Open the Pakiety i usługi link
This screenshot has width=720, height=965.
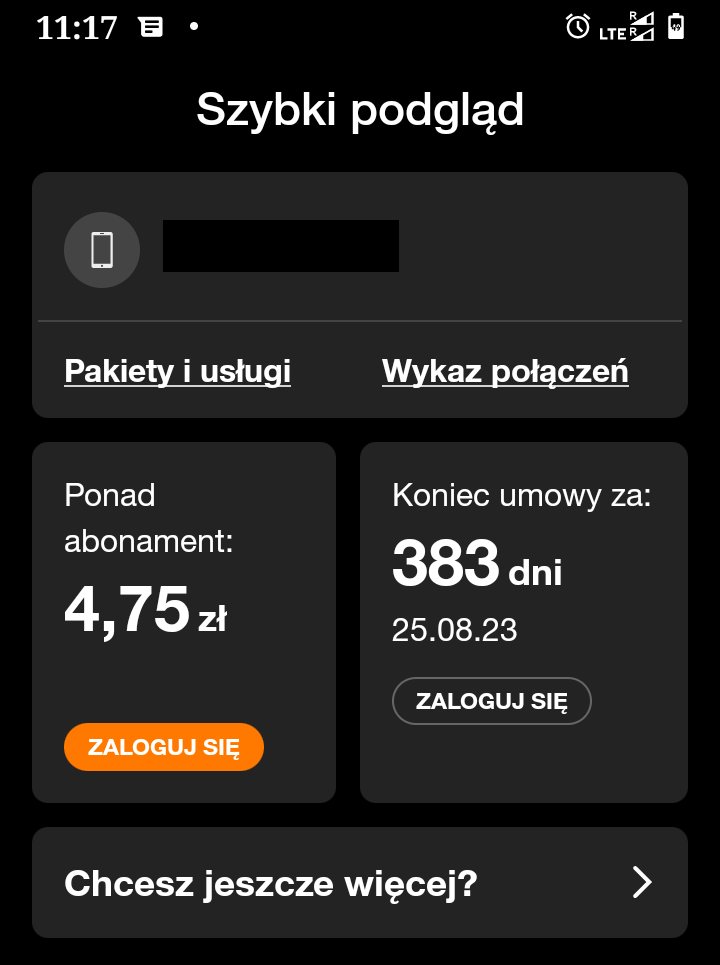click(177, 372)
